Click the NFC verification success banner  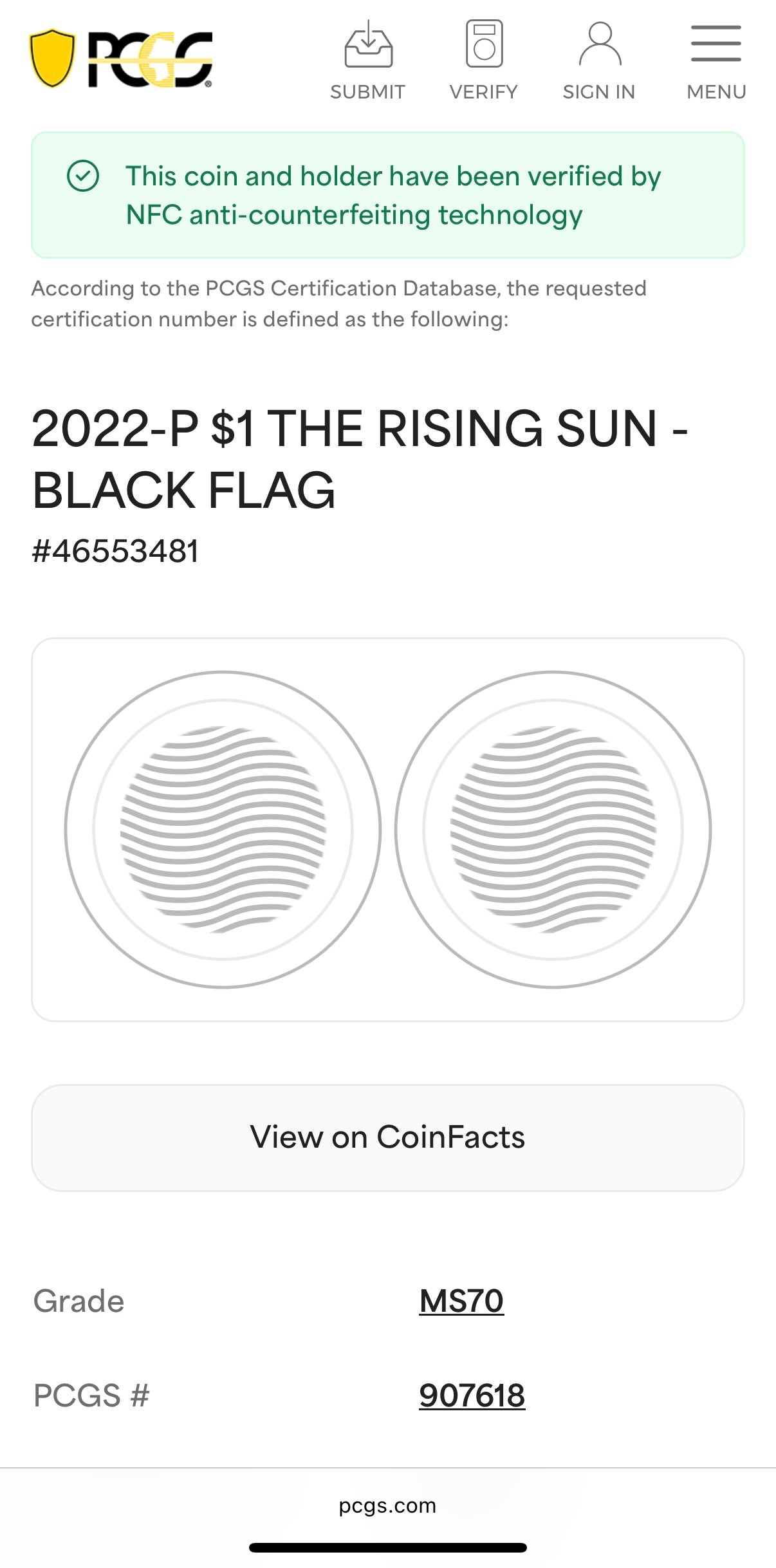coord(388,193)
